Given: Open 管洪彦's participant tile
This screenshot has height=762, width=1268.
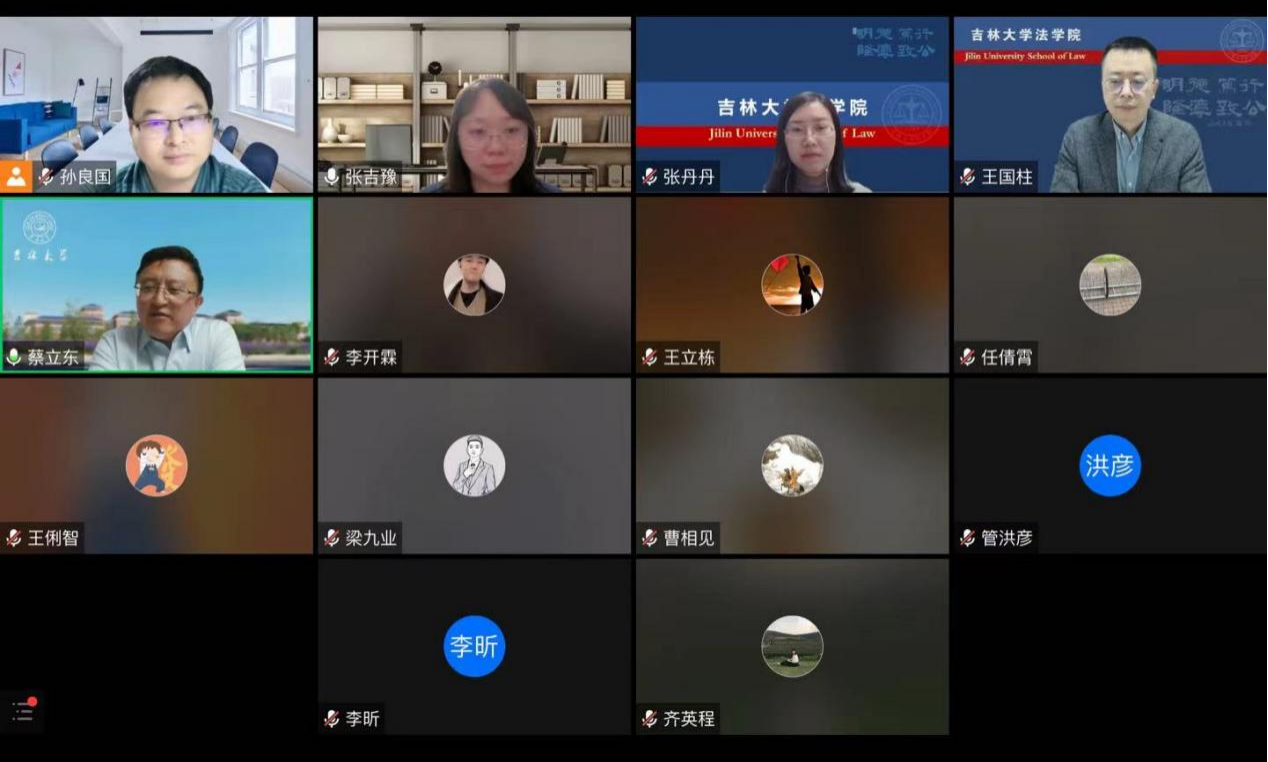Looking at the screenshot, I should [1110, 466].
